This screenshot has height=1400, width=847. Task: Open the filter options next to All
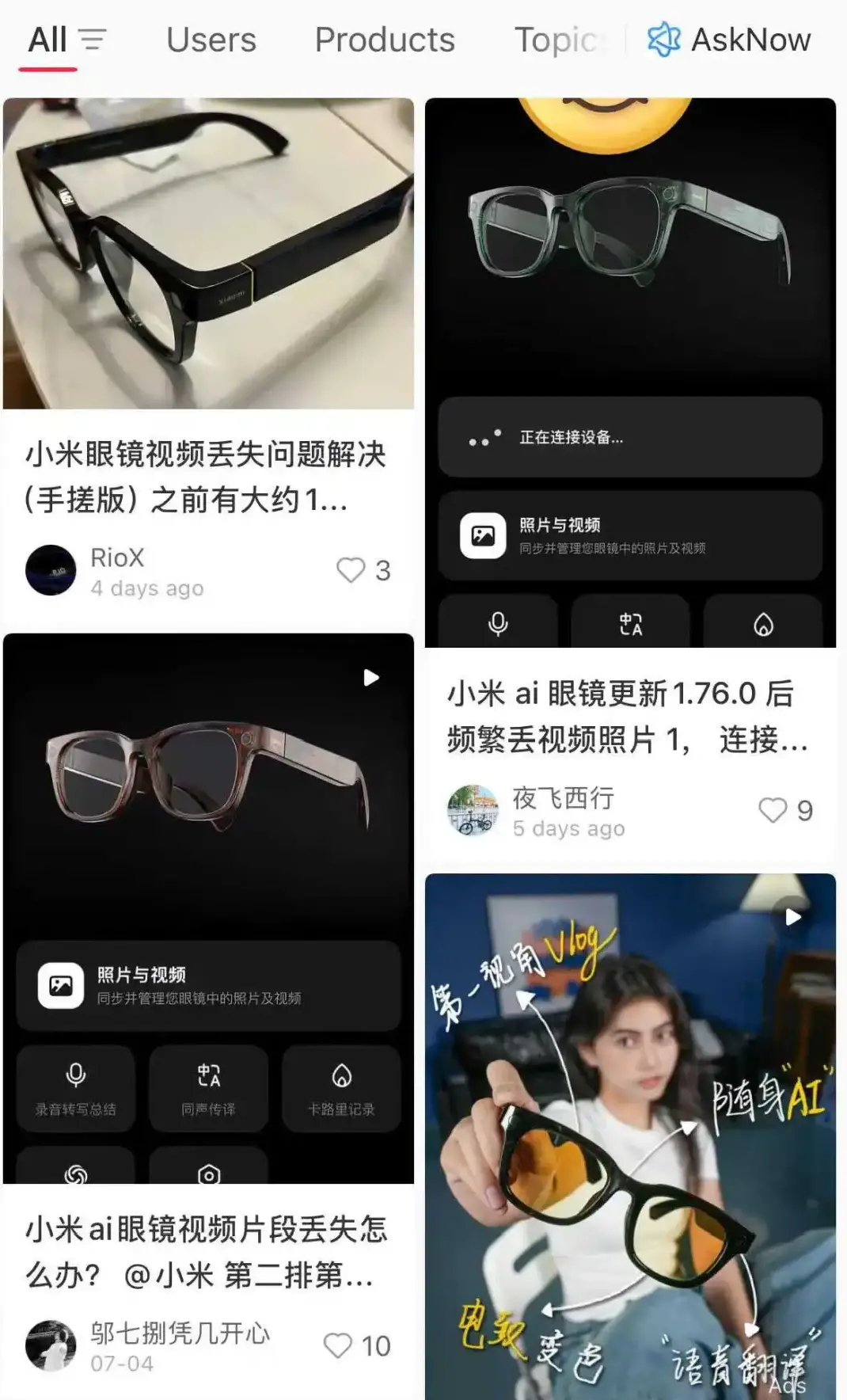point(93,39)
